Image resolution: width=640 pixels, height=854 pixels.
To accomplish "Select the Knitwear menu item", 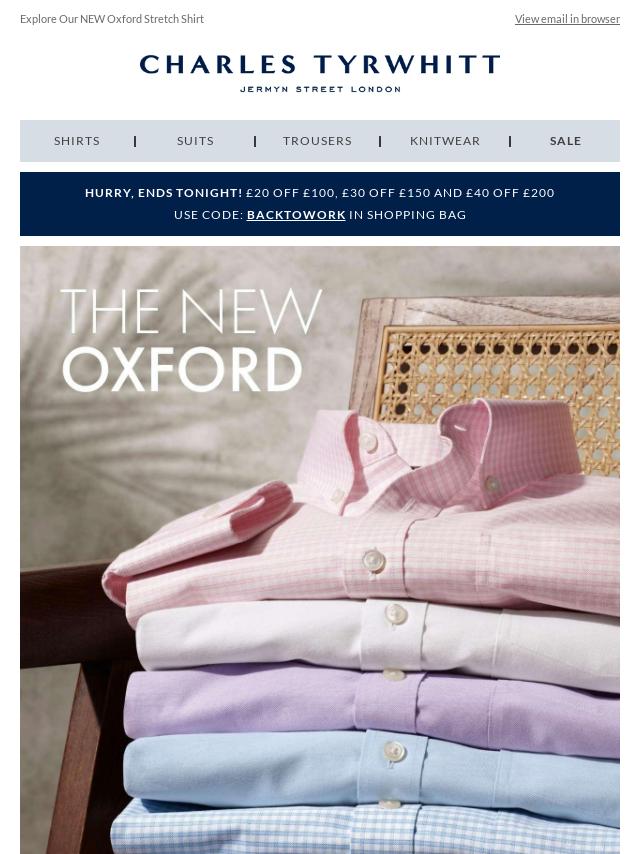I will (445, 141).
